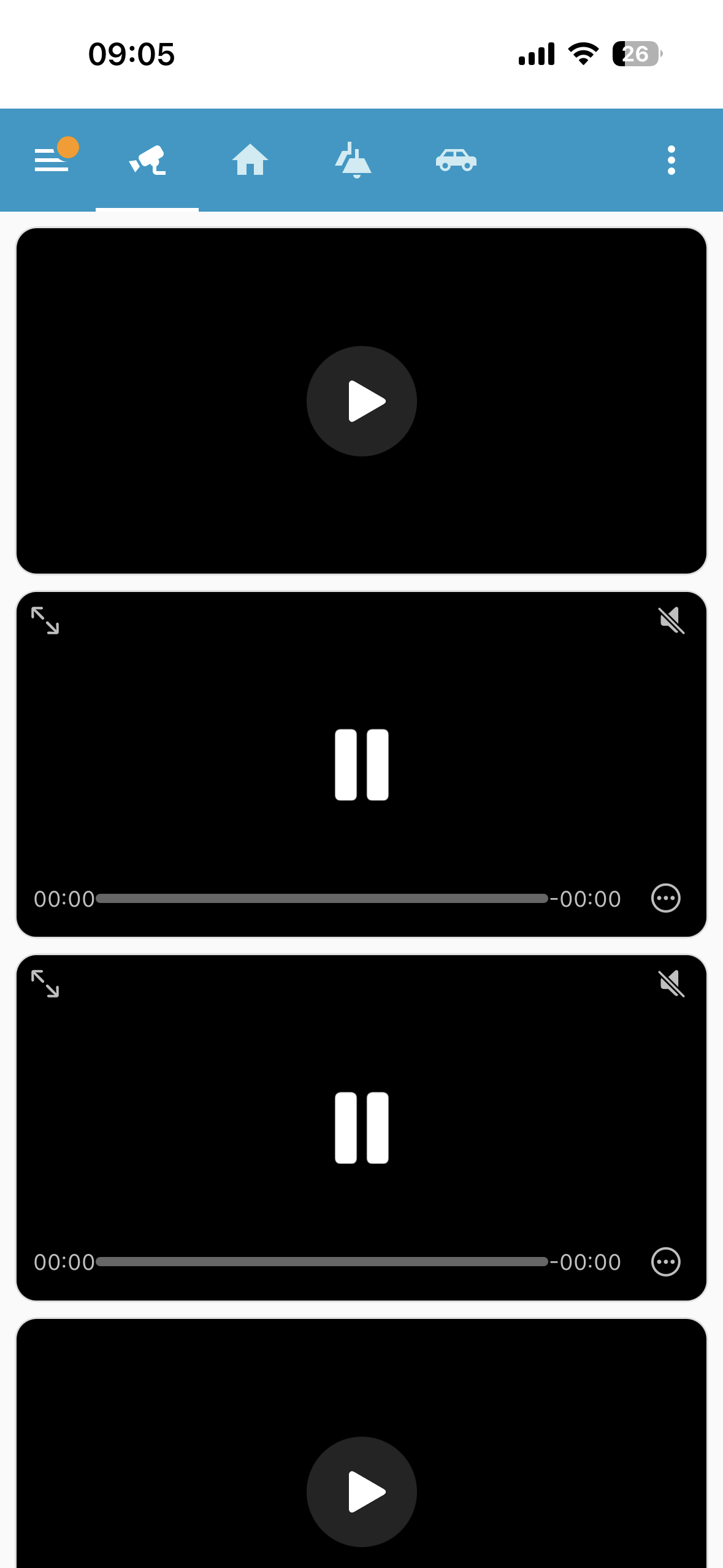723x1568 pixels.
Task: Play the bottom camera video
Action: tap(361, 1491)
